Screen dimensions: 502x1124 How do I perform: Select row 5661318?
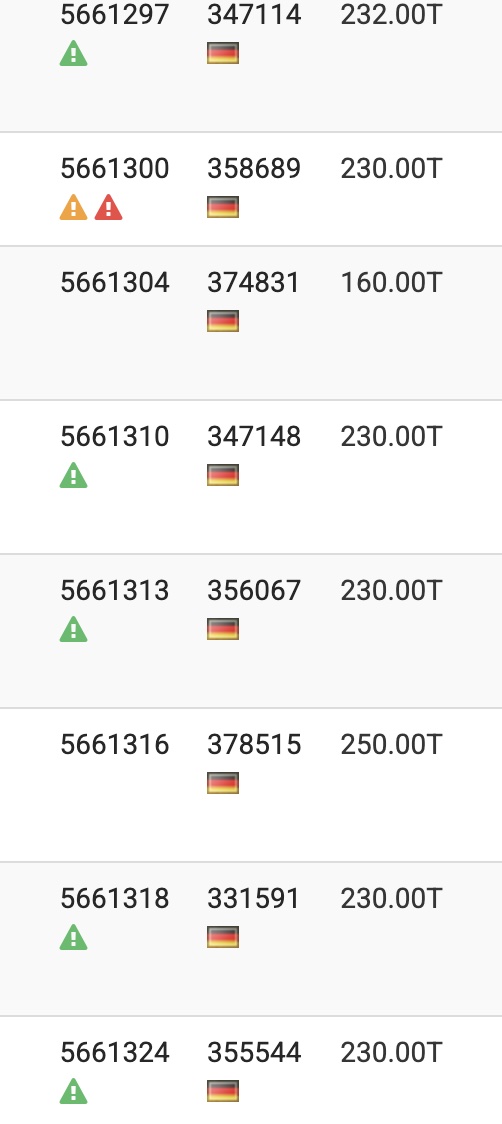pyautogui.click(x=251, y=940)
